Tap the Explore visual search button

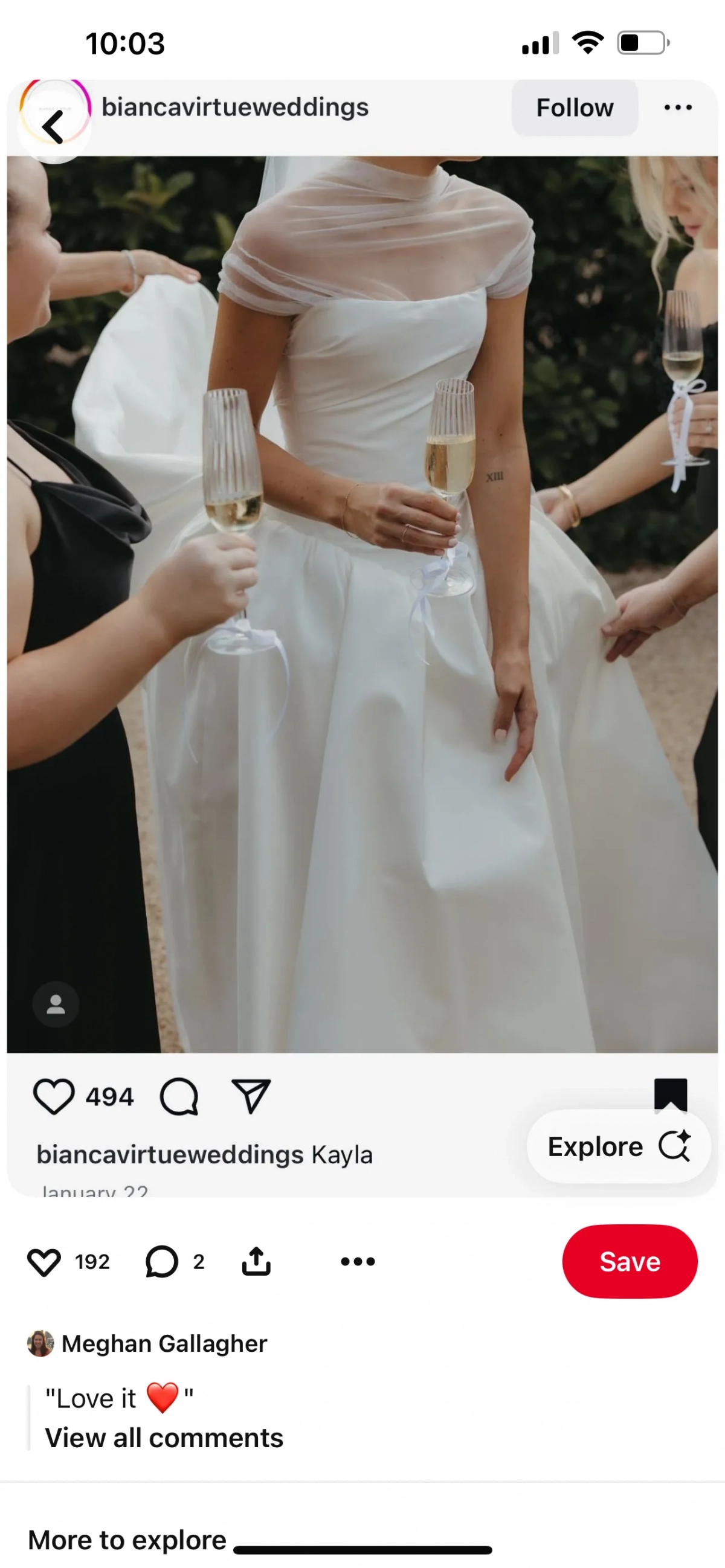click(x=619, y=1146)
